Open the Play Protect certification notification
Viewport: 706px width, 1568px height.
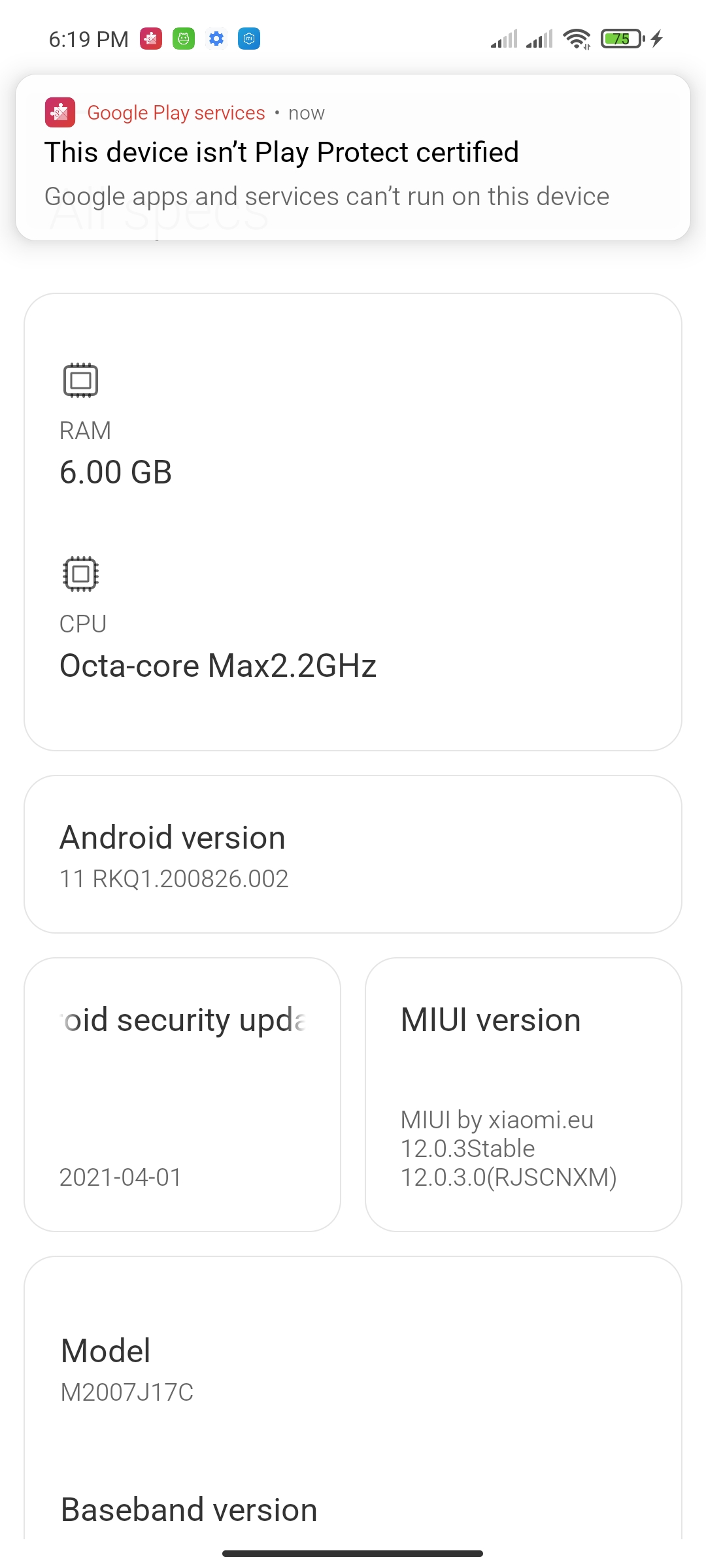point(353,157)
